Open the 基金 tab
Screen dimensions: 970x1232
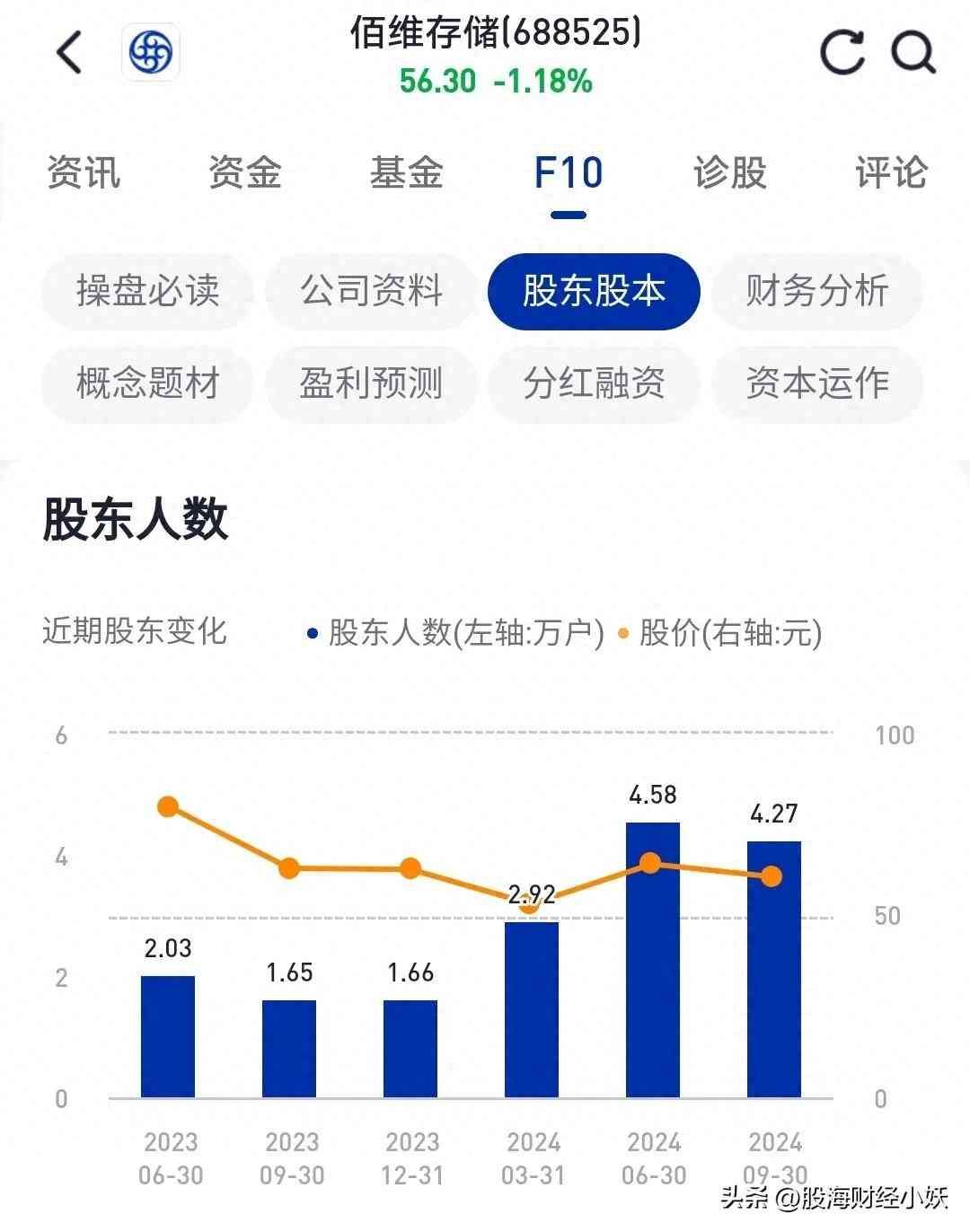tap(407, 172)
